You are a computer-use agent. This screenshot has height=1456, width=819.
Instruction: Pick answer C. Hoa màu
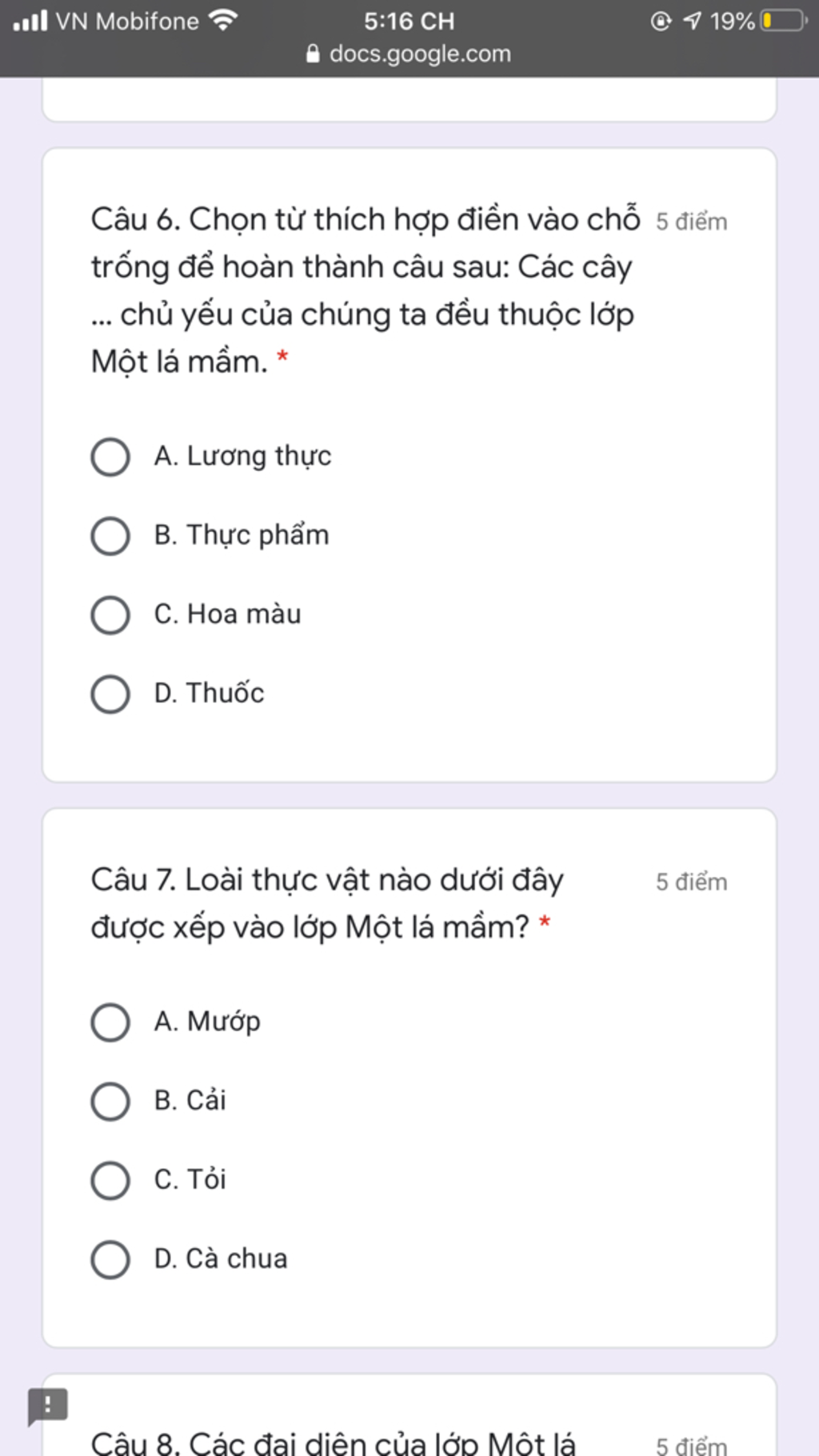point(110,615)
